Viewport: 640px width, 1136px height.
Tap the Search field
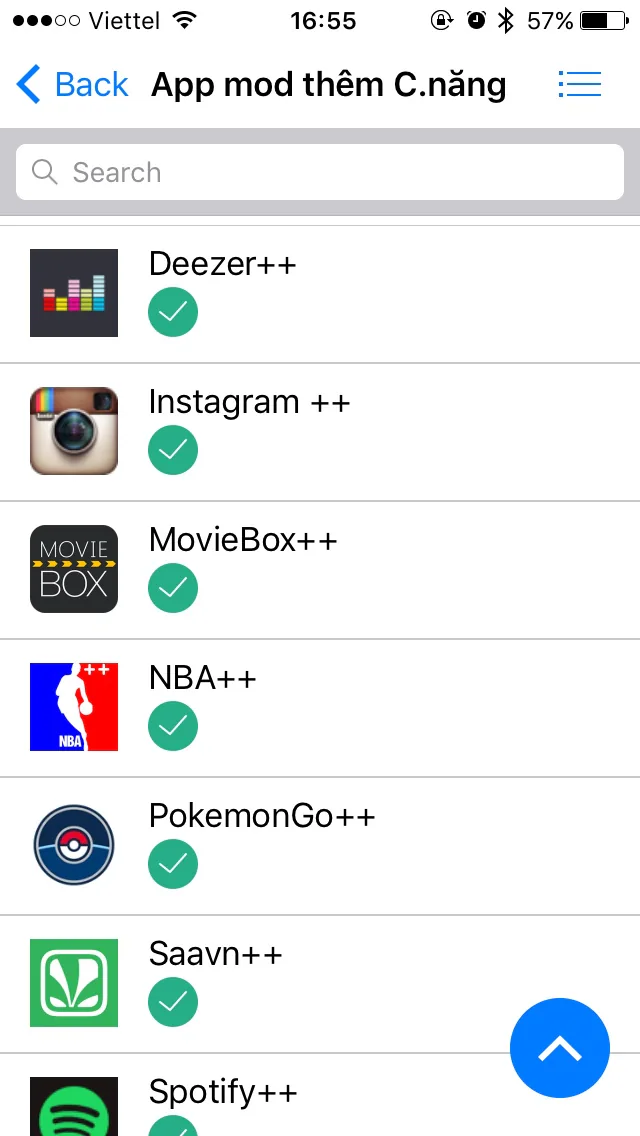pyautogui.click(x=320, y=172)
